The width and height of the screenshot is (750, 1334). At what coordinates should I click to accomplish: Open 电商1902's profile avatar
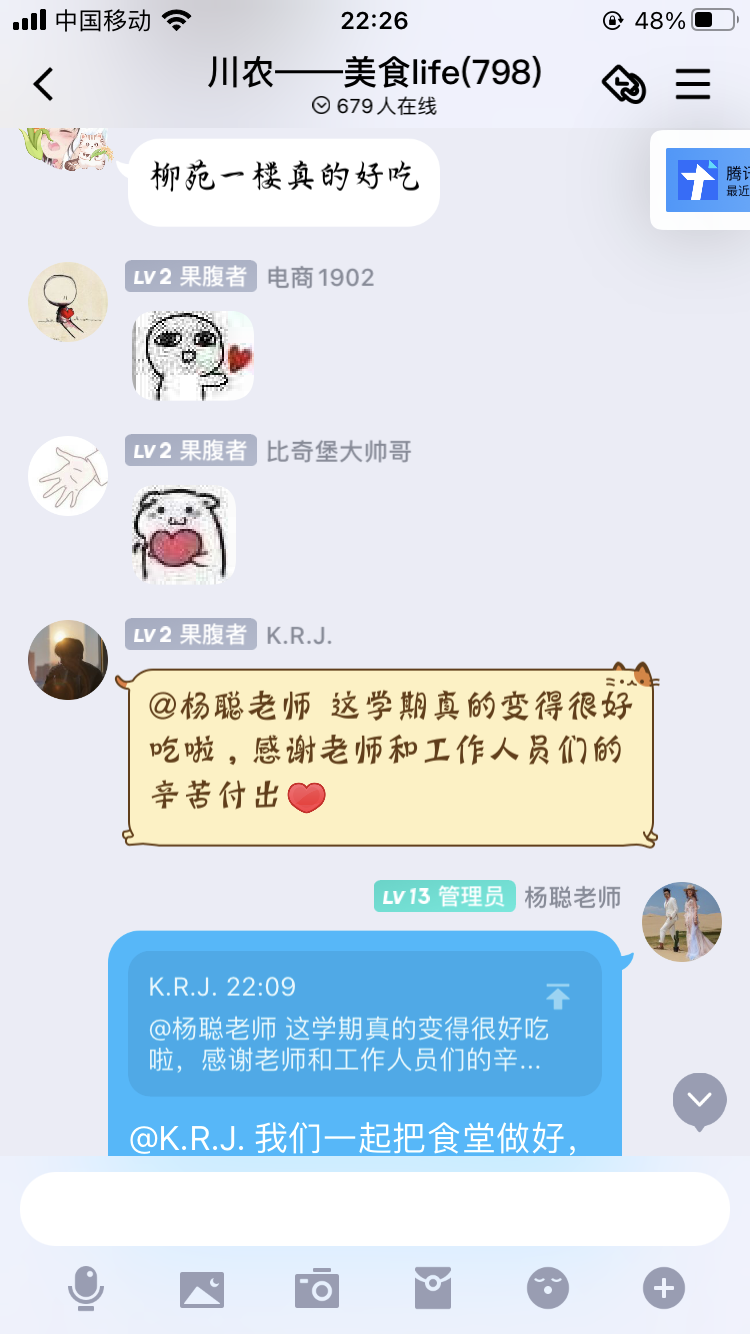68,302
